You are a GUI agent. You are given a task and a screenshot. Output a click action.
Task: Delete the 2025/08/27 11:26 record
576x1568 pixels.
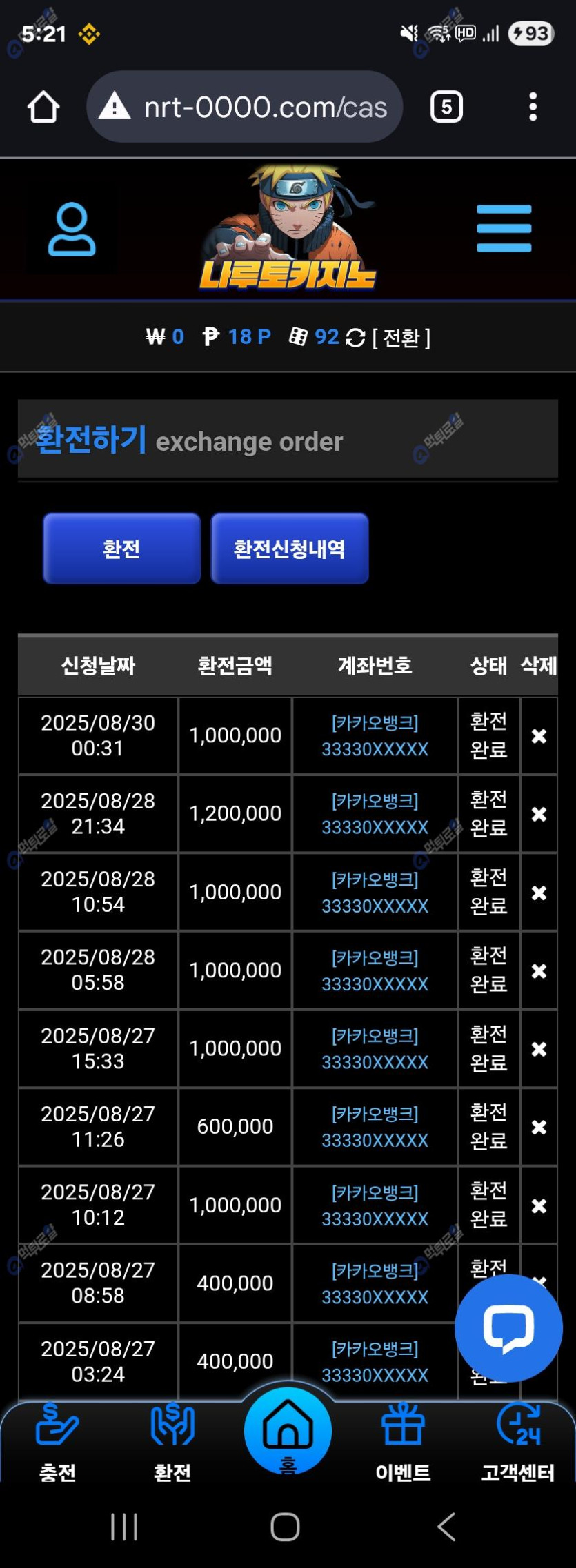tap(539, 1127)
